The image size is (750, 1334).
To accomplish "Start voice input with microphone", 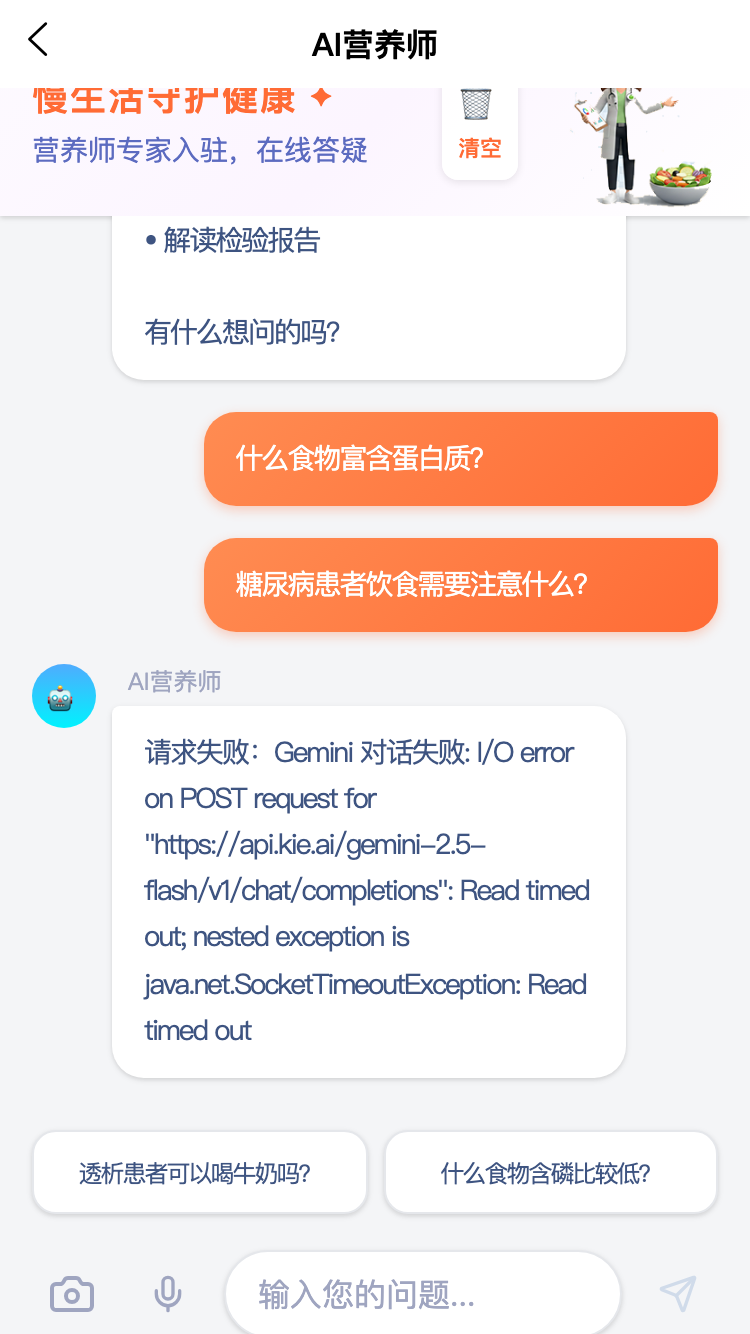I will [x=168, y=1294].
